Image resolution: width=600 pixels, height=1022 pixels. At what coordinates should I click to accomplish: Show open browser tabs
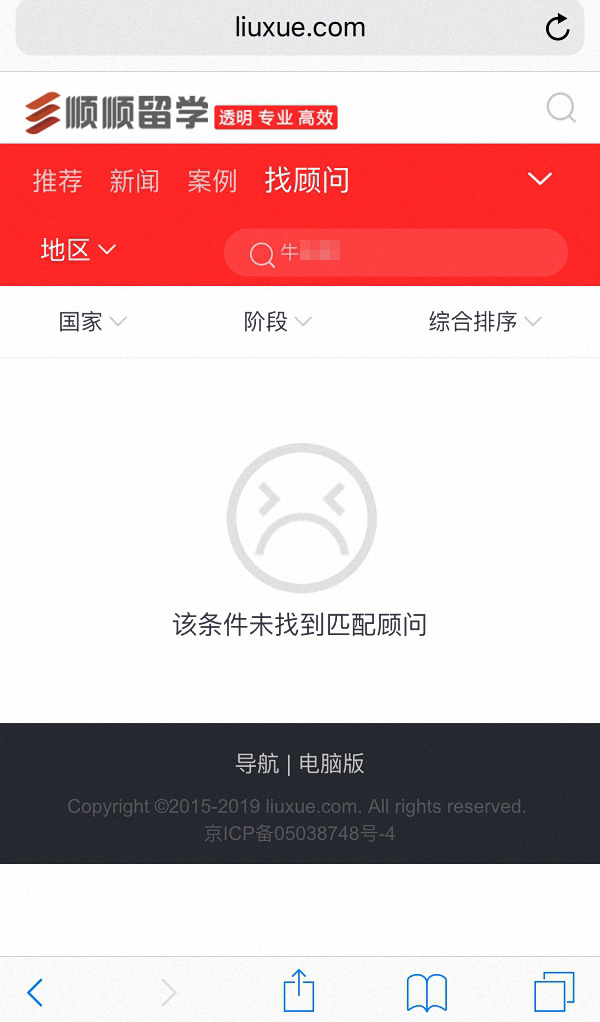[554, 992]
